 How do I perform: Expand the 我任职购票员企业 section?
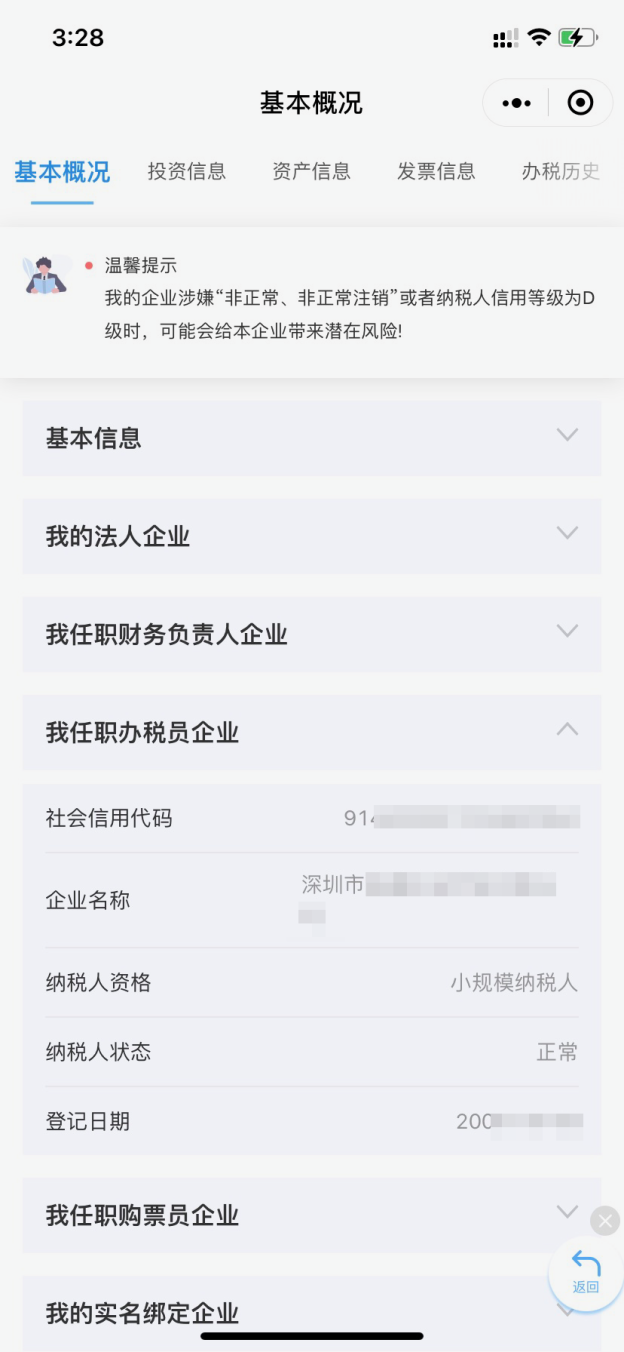tap(312, 1215)
